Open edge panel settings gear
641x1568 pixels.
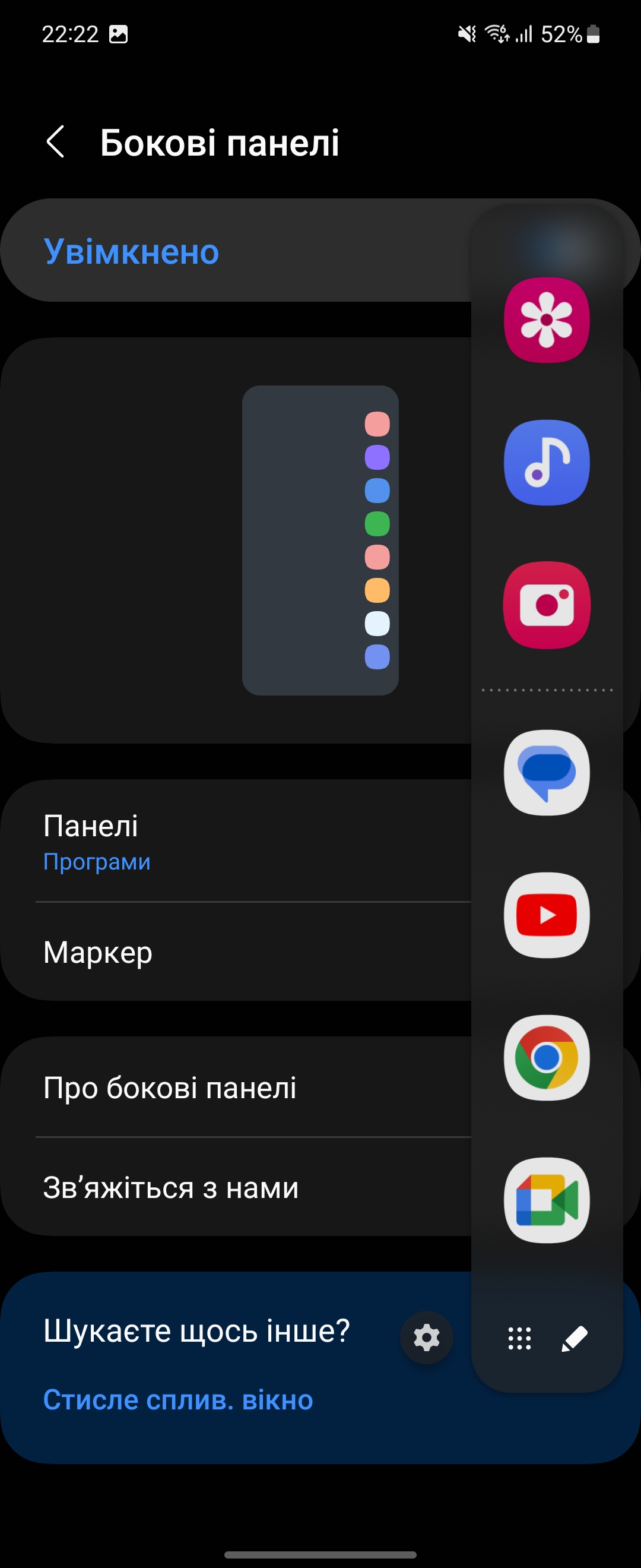point(426,1338)
